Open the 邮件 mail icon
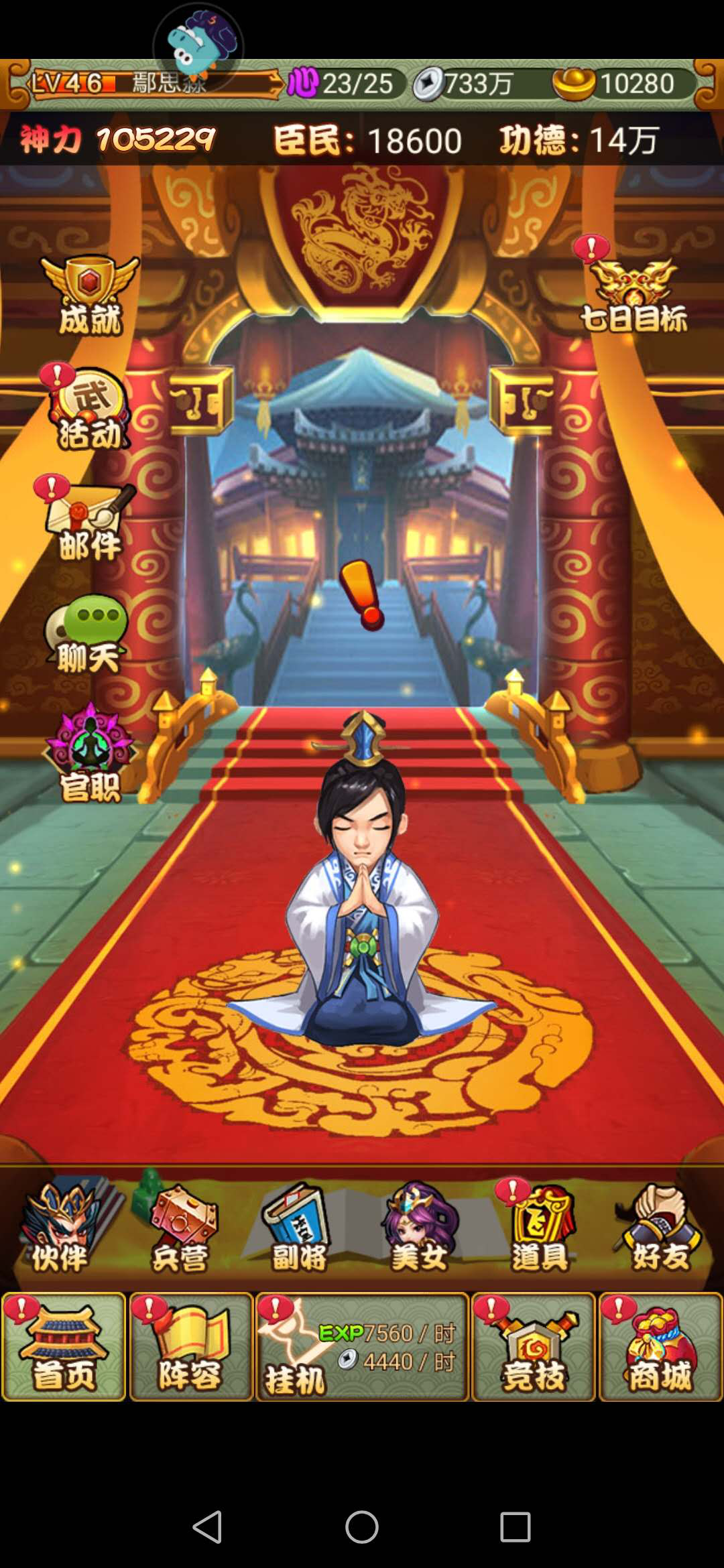724x1568 pixels. (x=89, y=523)
